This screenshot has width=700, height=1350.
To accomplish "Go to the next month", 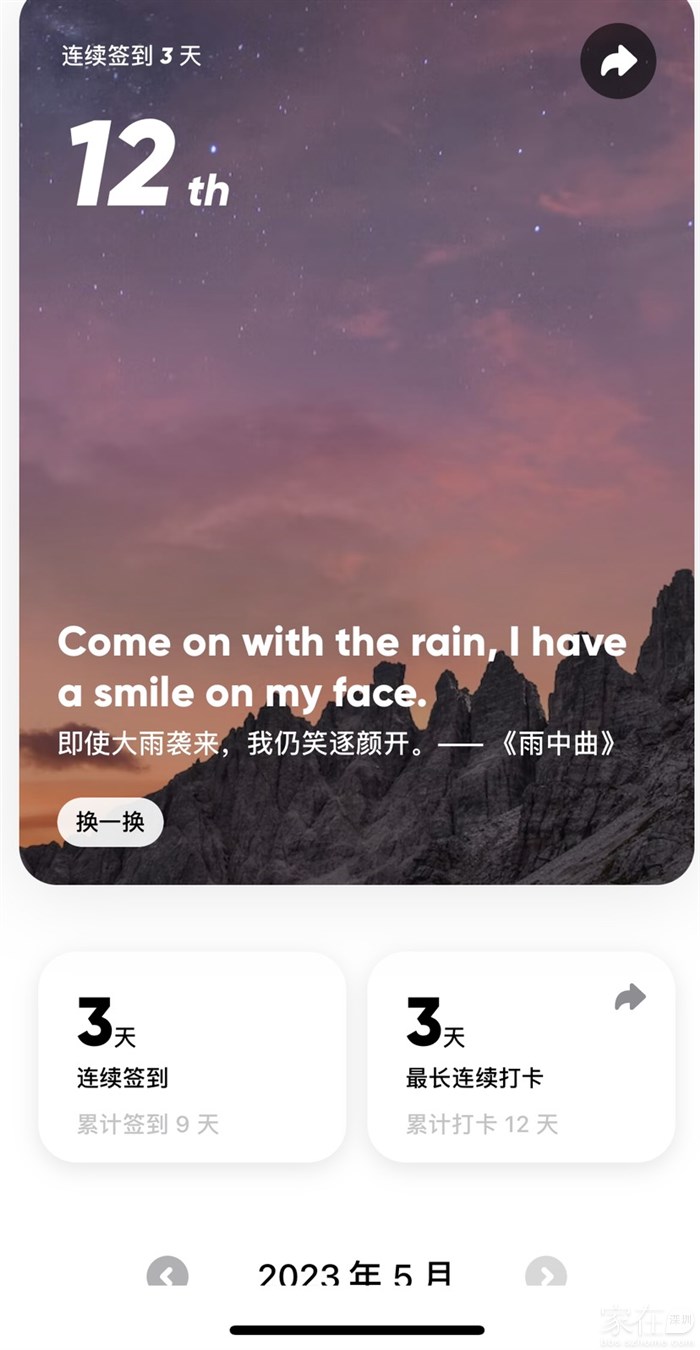I will pyautogui.click(x=546, y=1273).
